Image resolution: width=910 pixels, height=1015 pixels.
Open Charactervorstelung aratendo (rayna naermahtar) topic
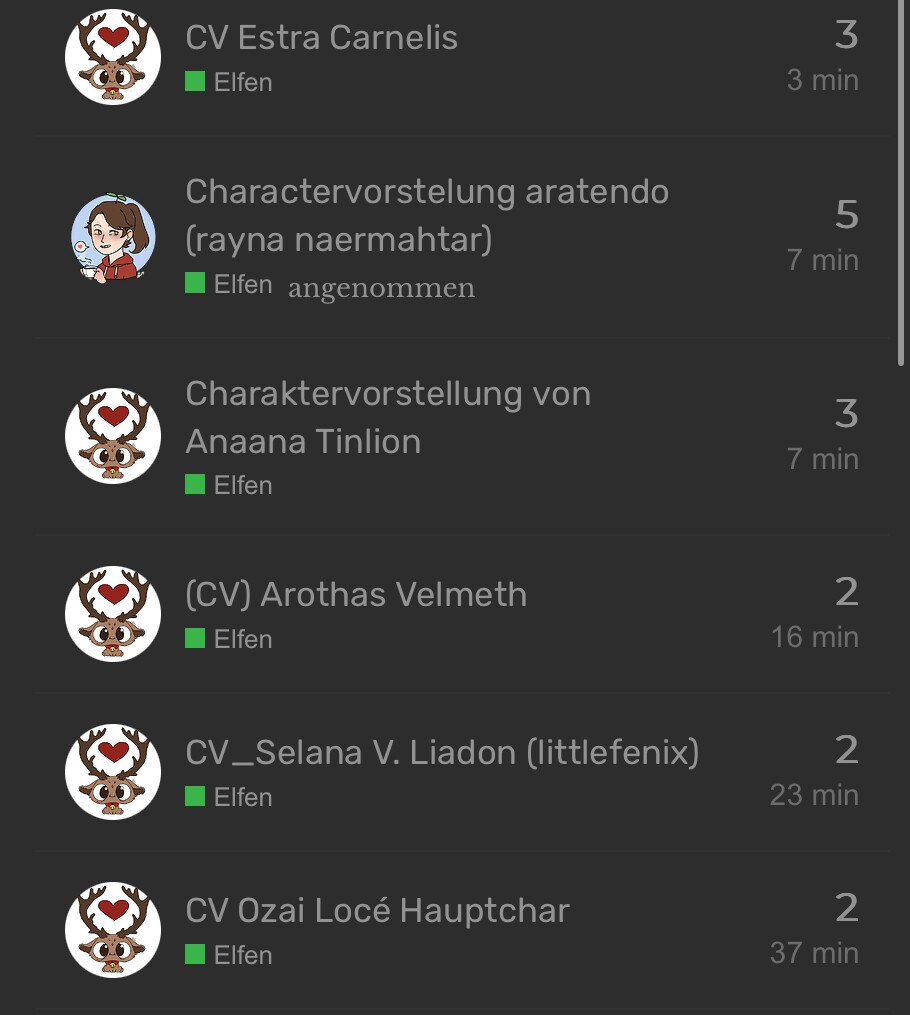click(x=427, y=215)
